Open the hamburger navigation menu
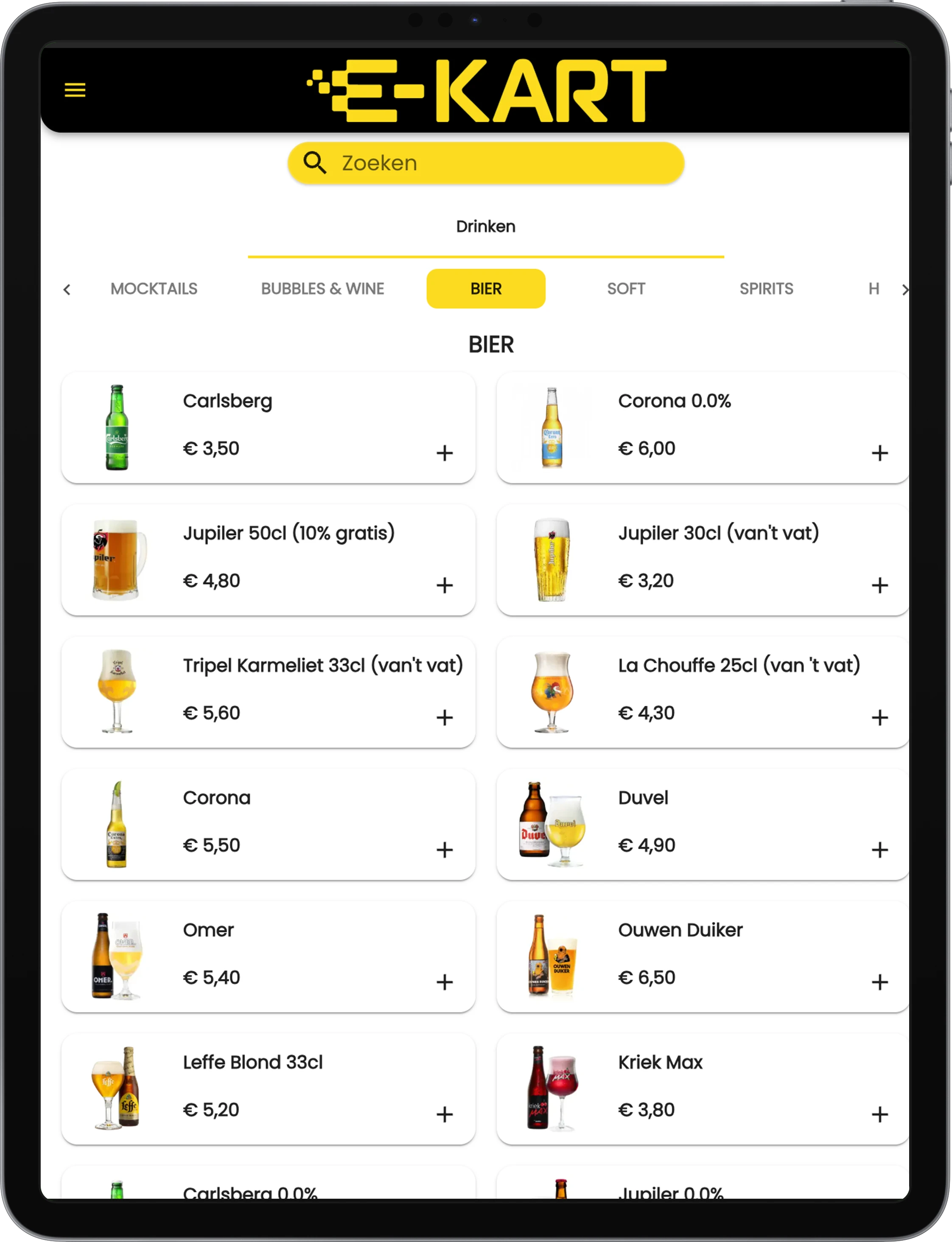 [x=76, y=90]
